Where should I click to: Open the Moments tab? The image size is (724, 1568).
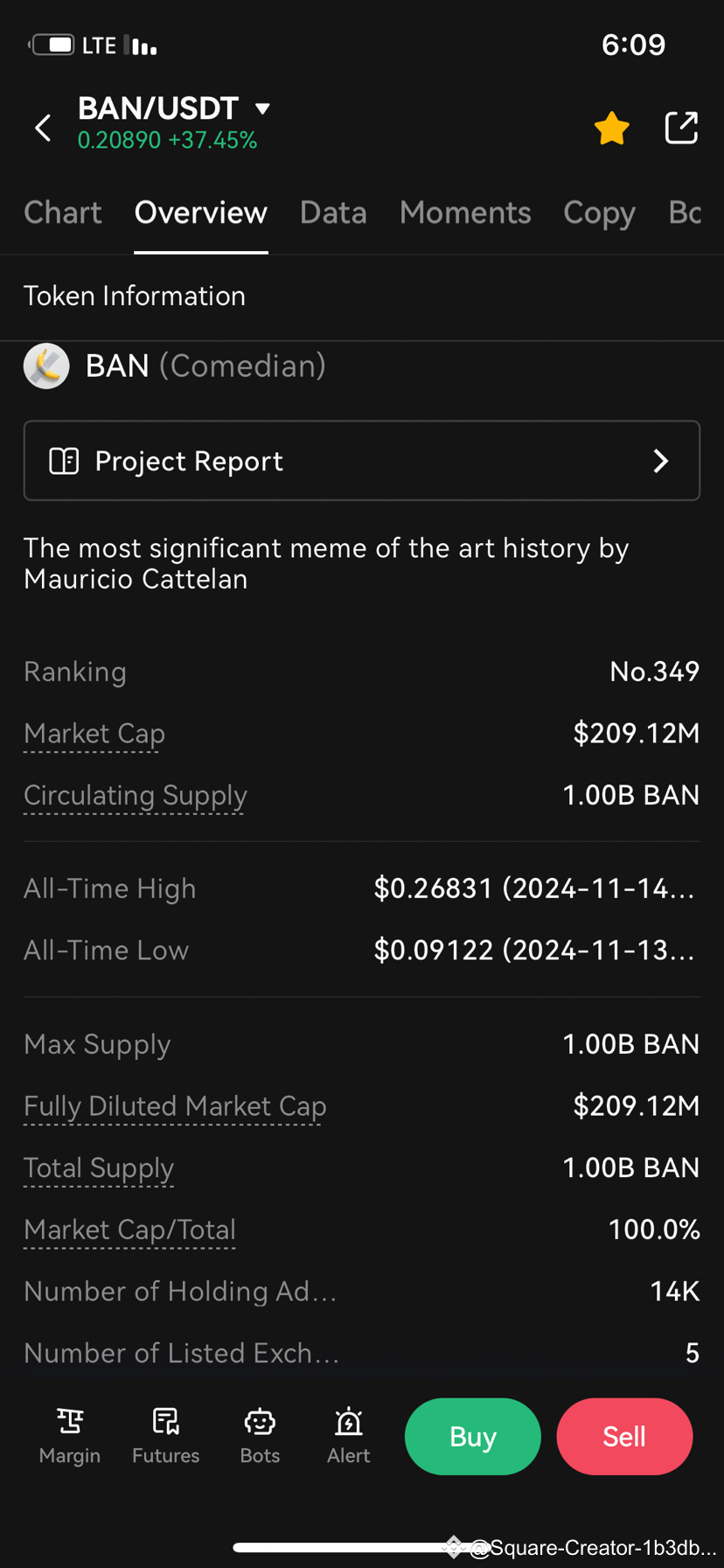[x=465, y=213]
